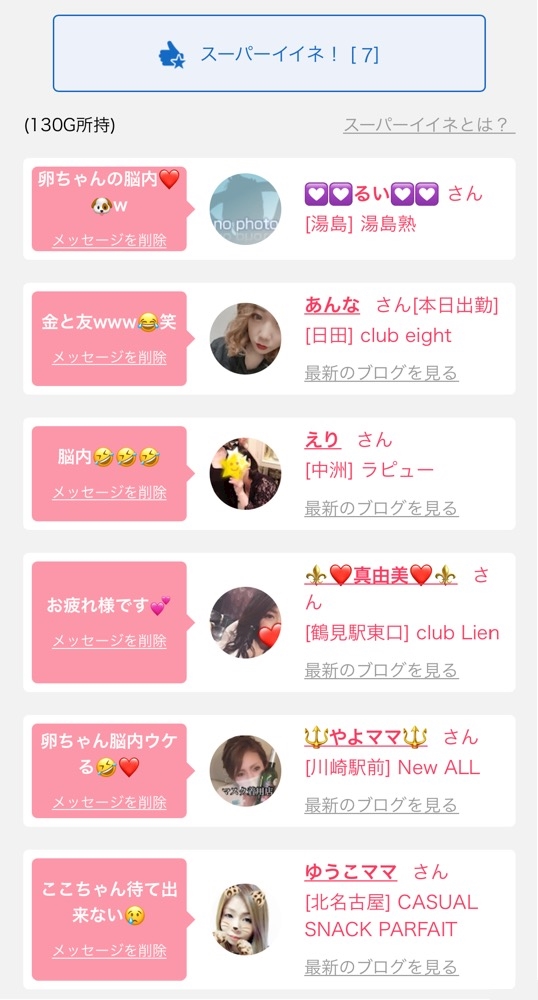
Task: Open るい's no photo avatar
Action: [245, 209]
